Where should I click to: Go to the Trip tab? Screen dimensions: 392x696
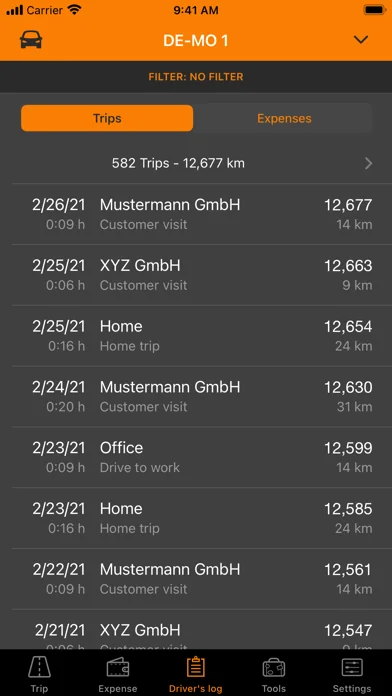40,673
